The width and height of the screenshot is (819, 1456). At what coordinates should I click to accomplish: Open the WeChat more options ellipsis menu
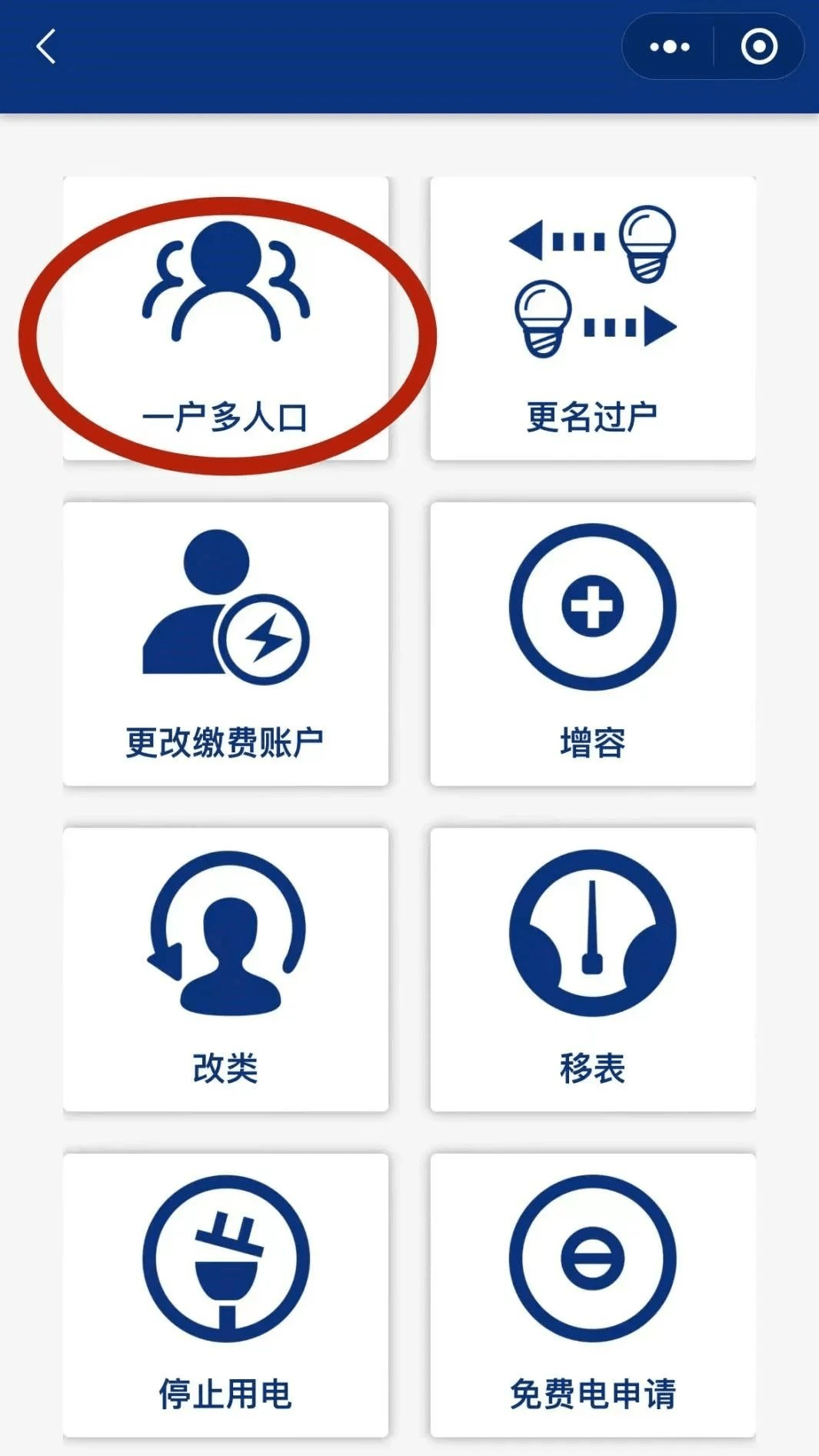(x=668, y=46)
